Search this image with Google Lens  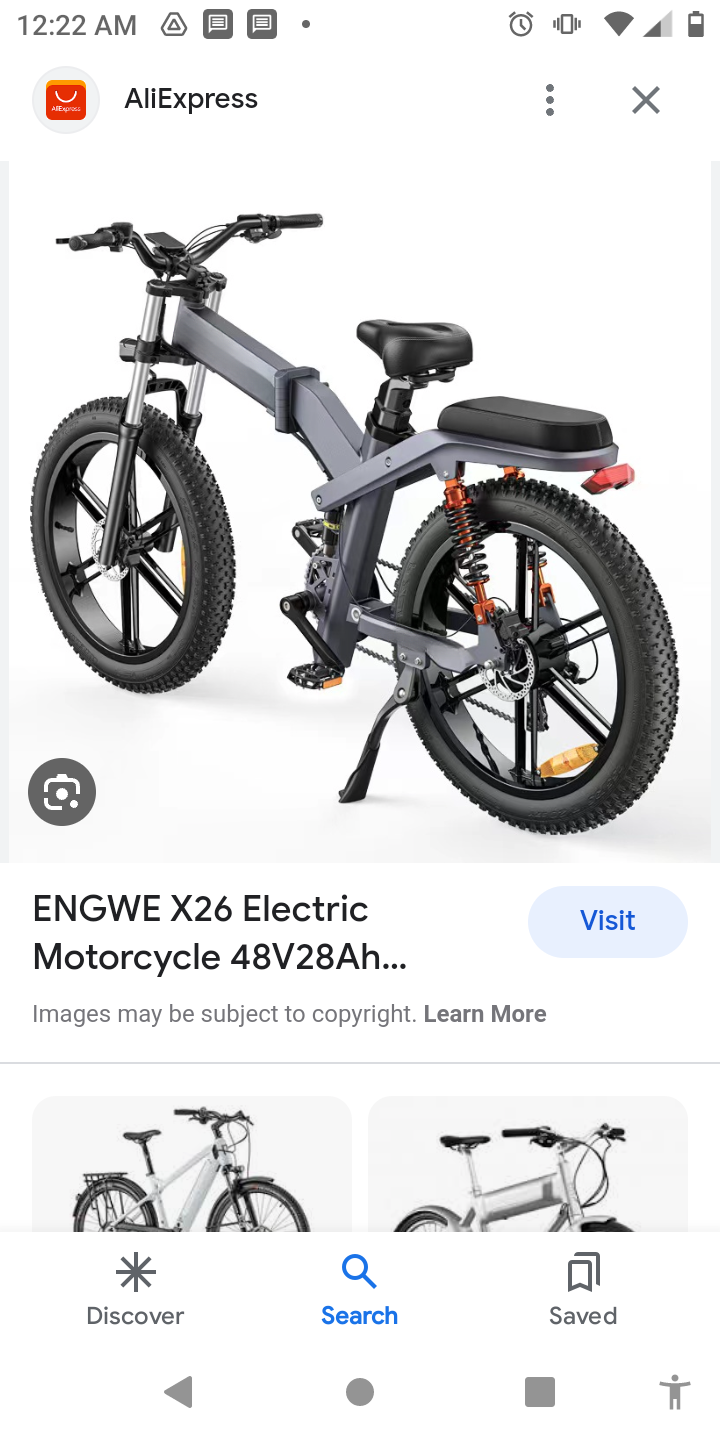pos(62,793)
